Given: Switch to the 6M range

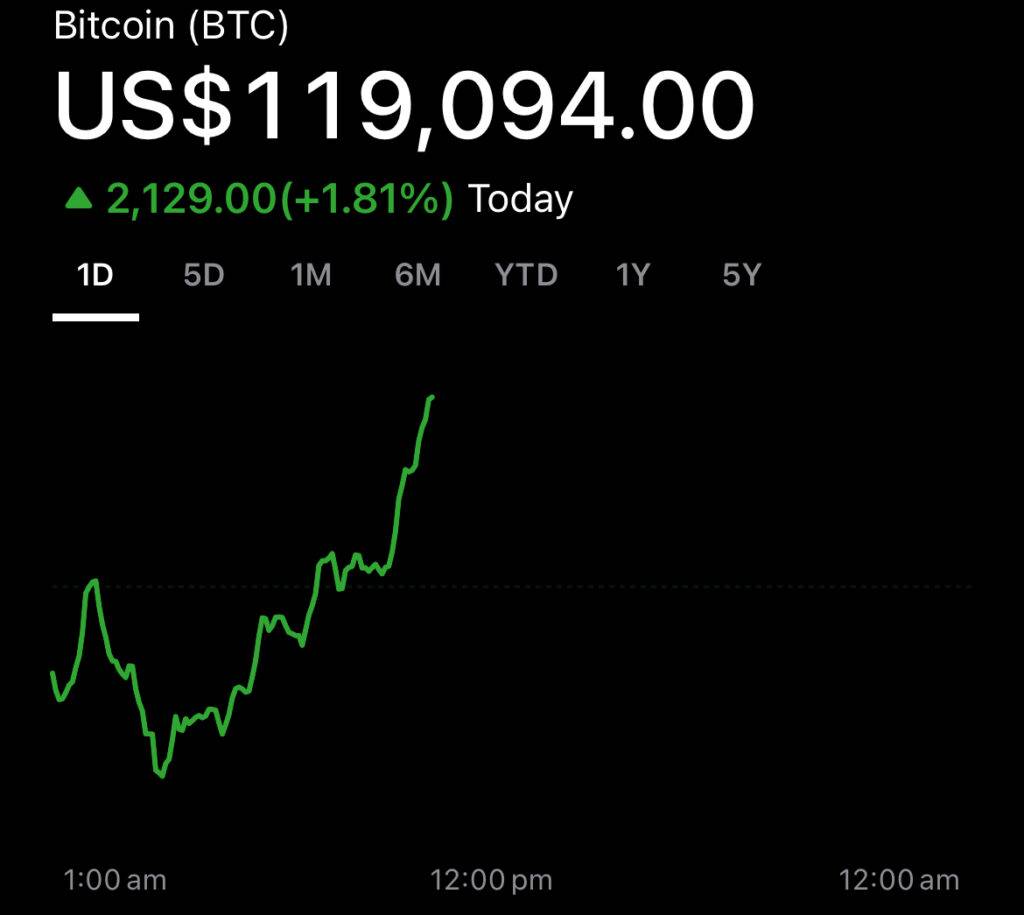Looking at the screenshot, I should click(x=418, y=275).
